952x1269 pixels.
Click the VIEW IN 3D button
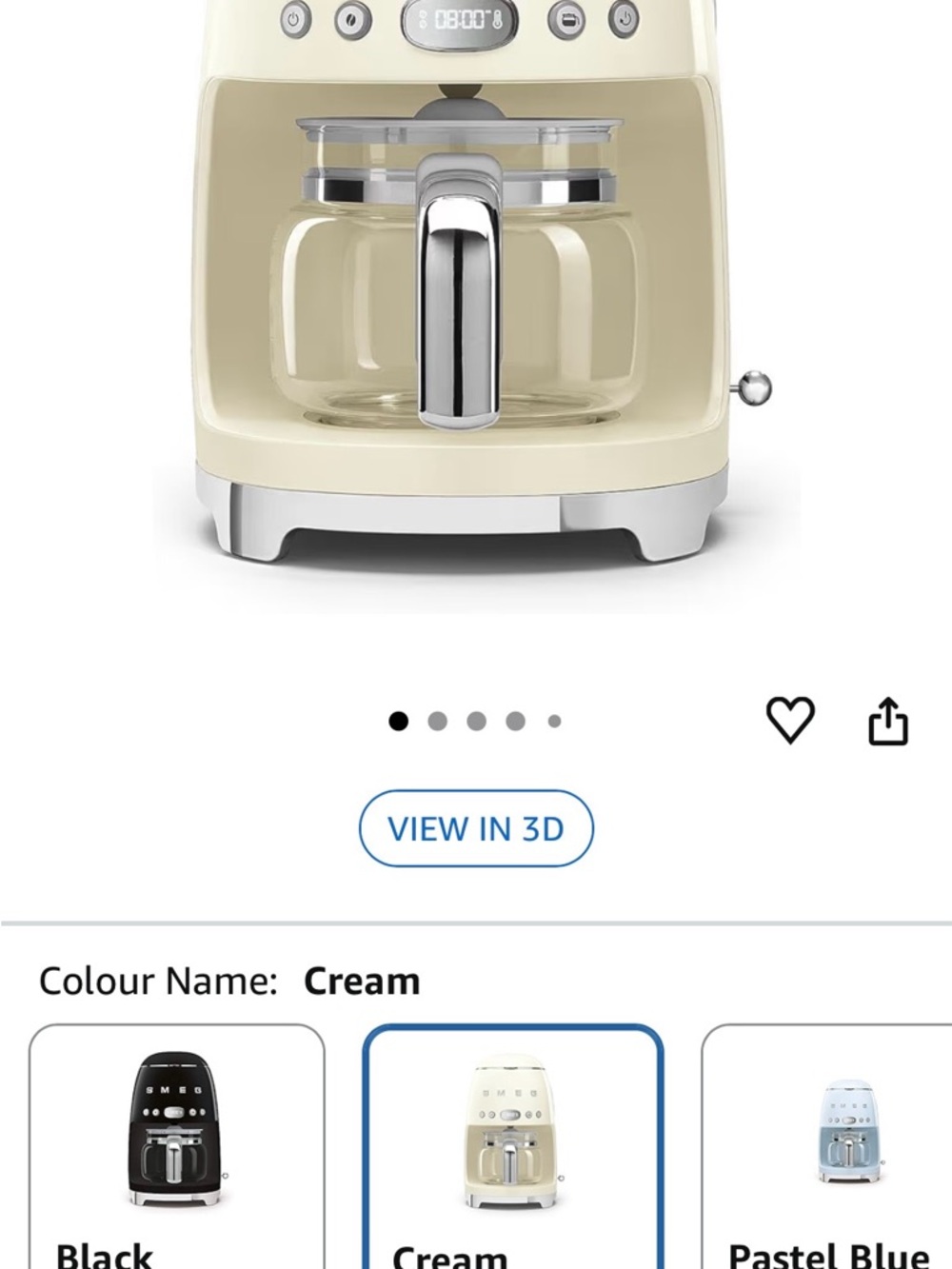(476, 828)
